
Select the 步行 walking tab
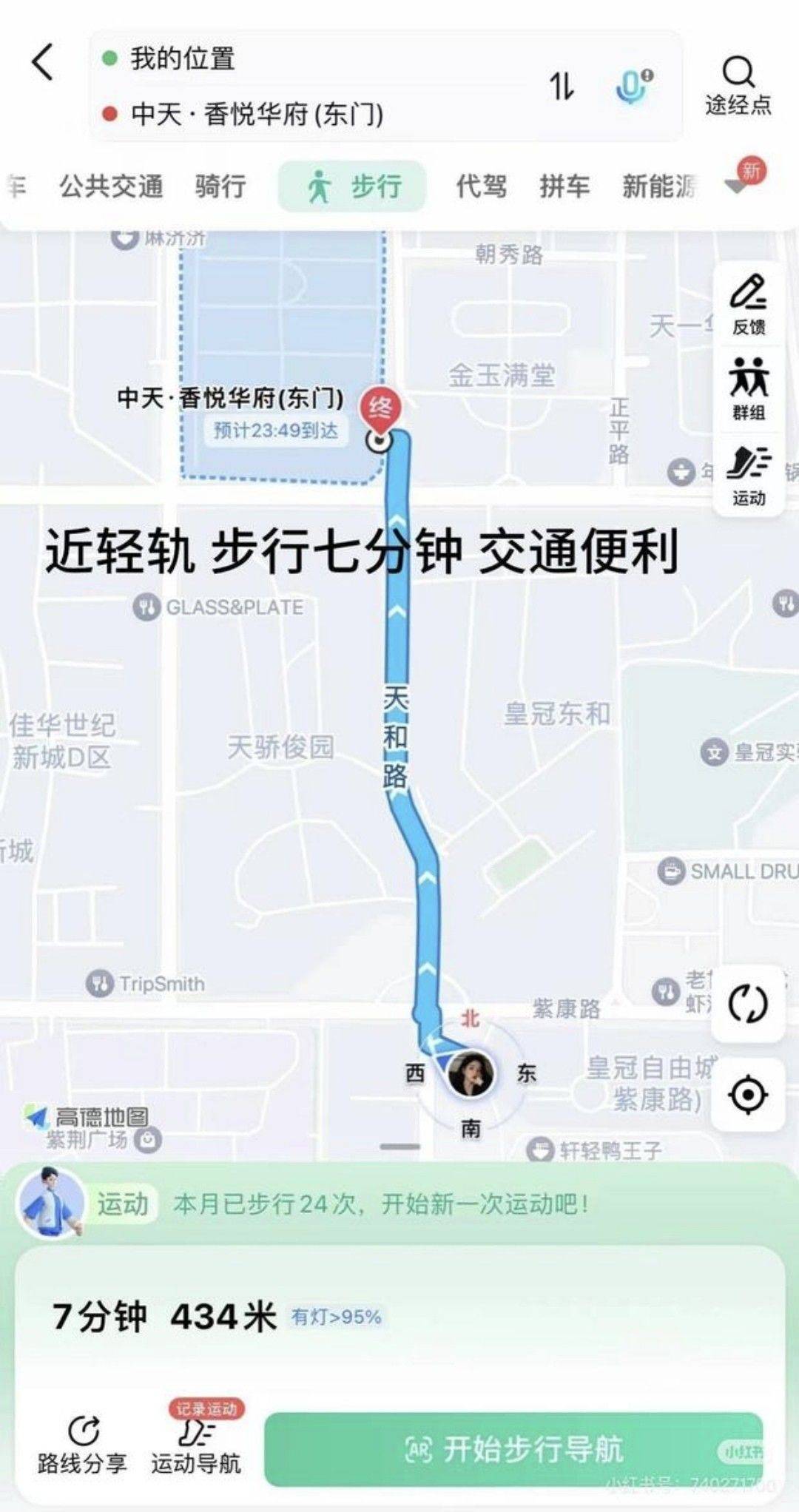[353, 186]
